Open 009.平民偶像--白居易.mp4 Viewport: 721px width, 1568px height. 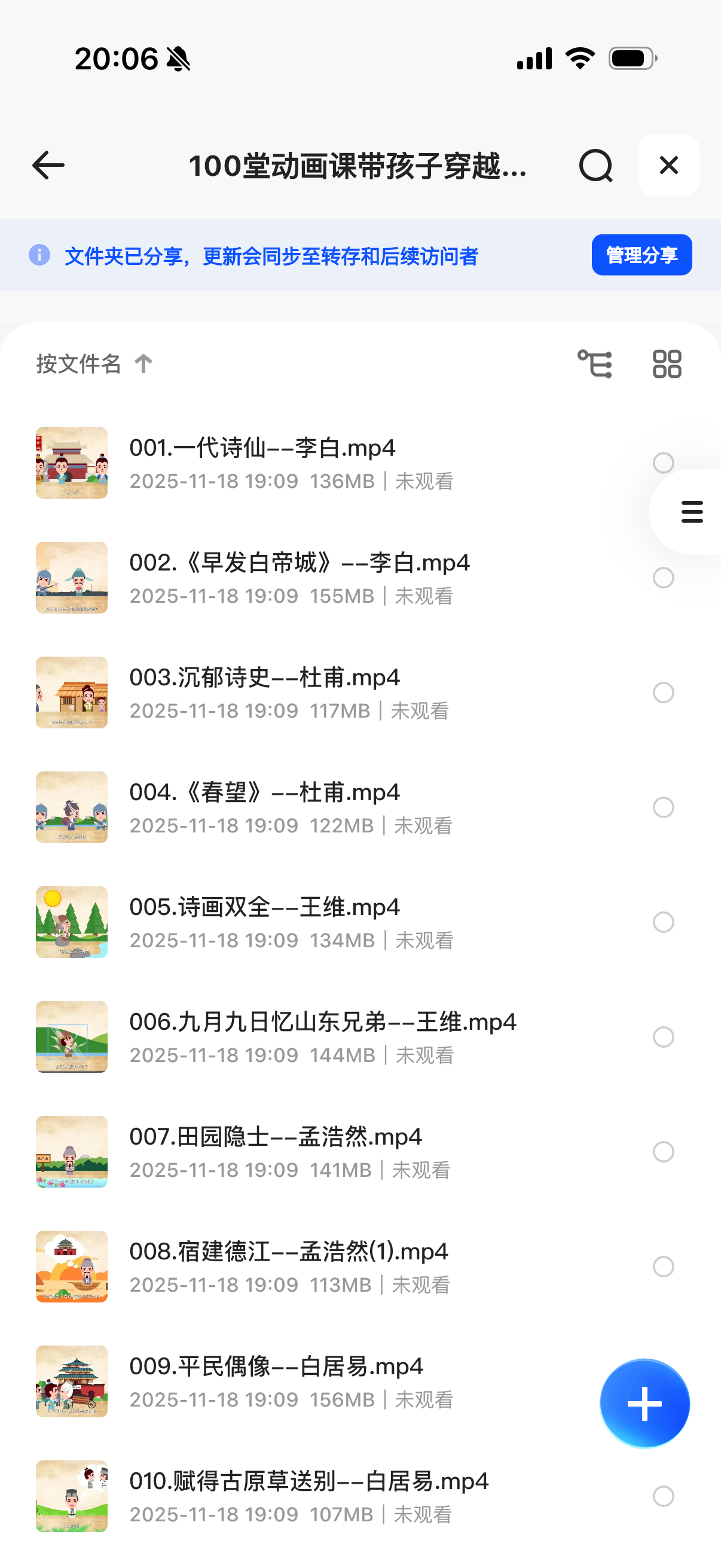(276, 1367)
